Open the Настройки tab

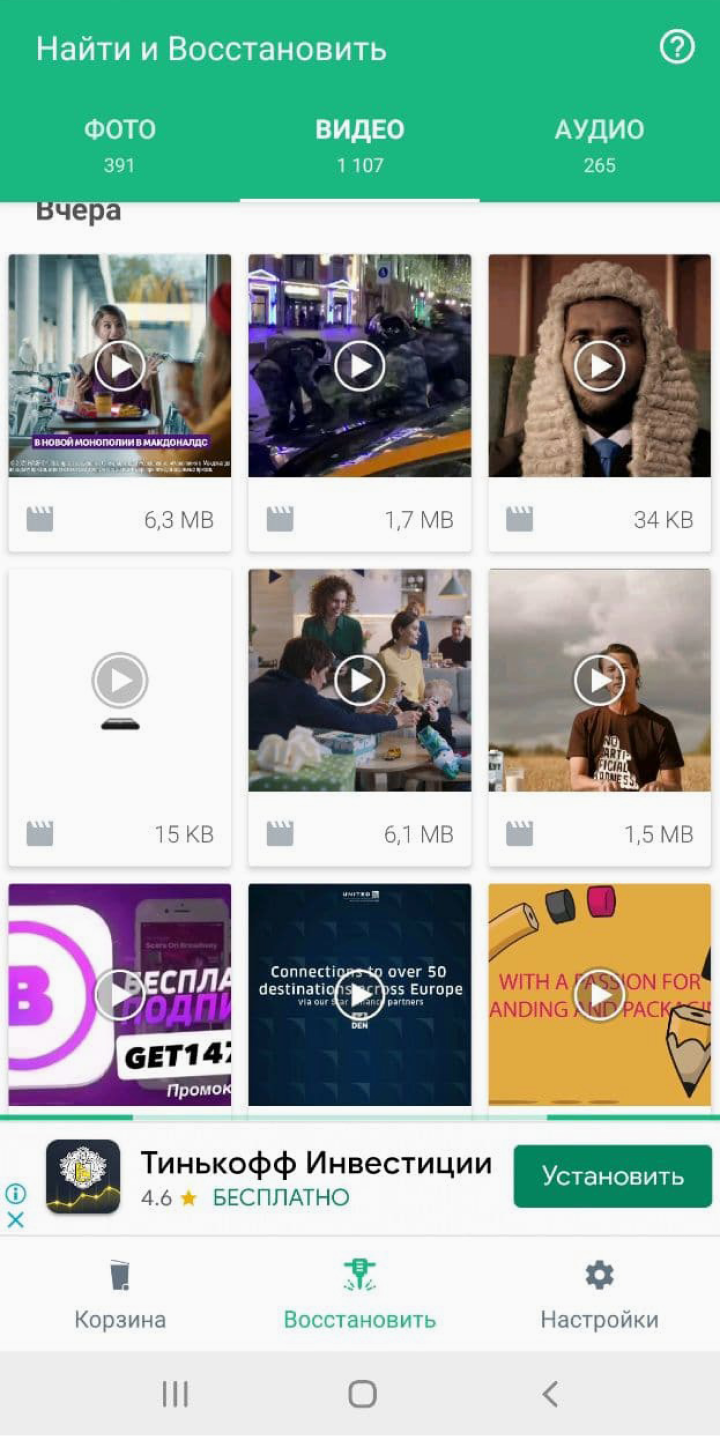tap(599, 1295)
